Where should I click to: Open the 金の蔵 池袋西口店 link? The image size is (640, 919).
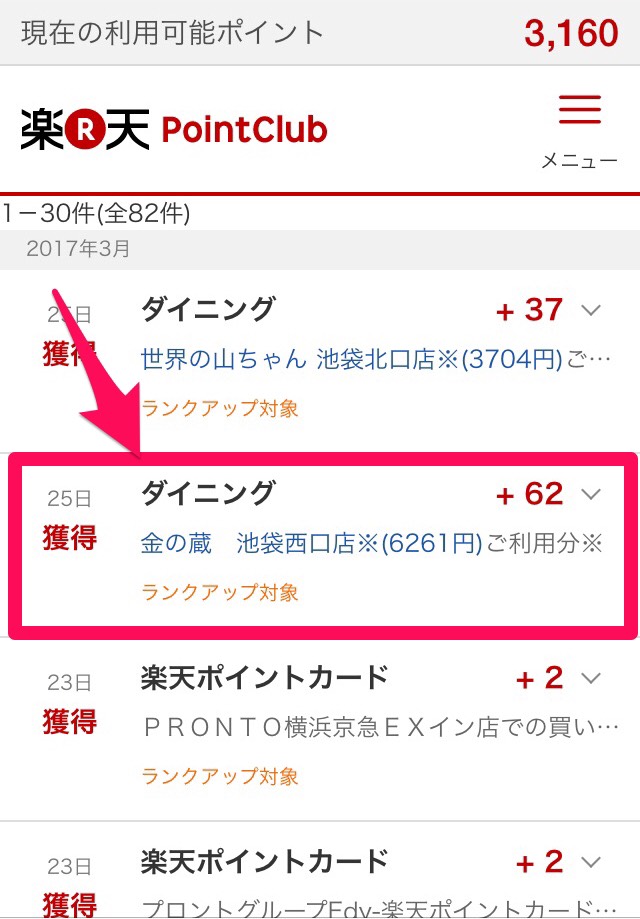tap(311, 544)
